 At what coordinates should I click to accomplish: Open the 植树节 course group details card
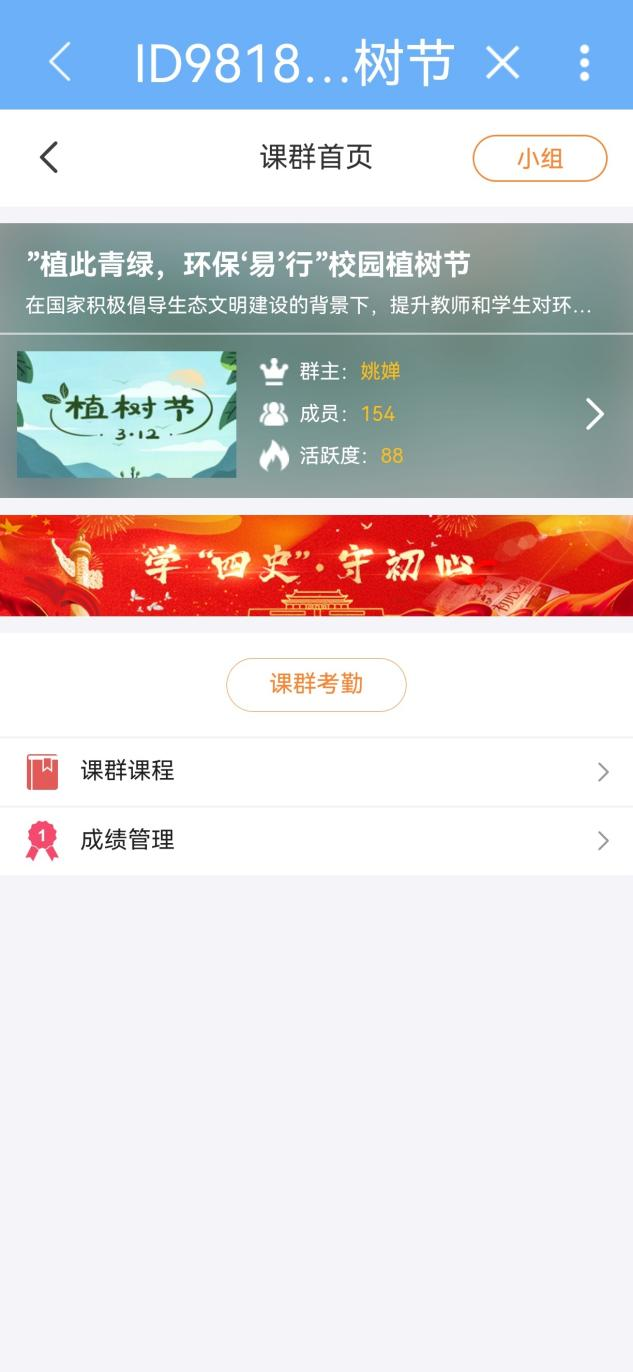(x=316, y=414)
